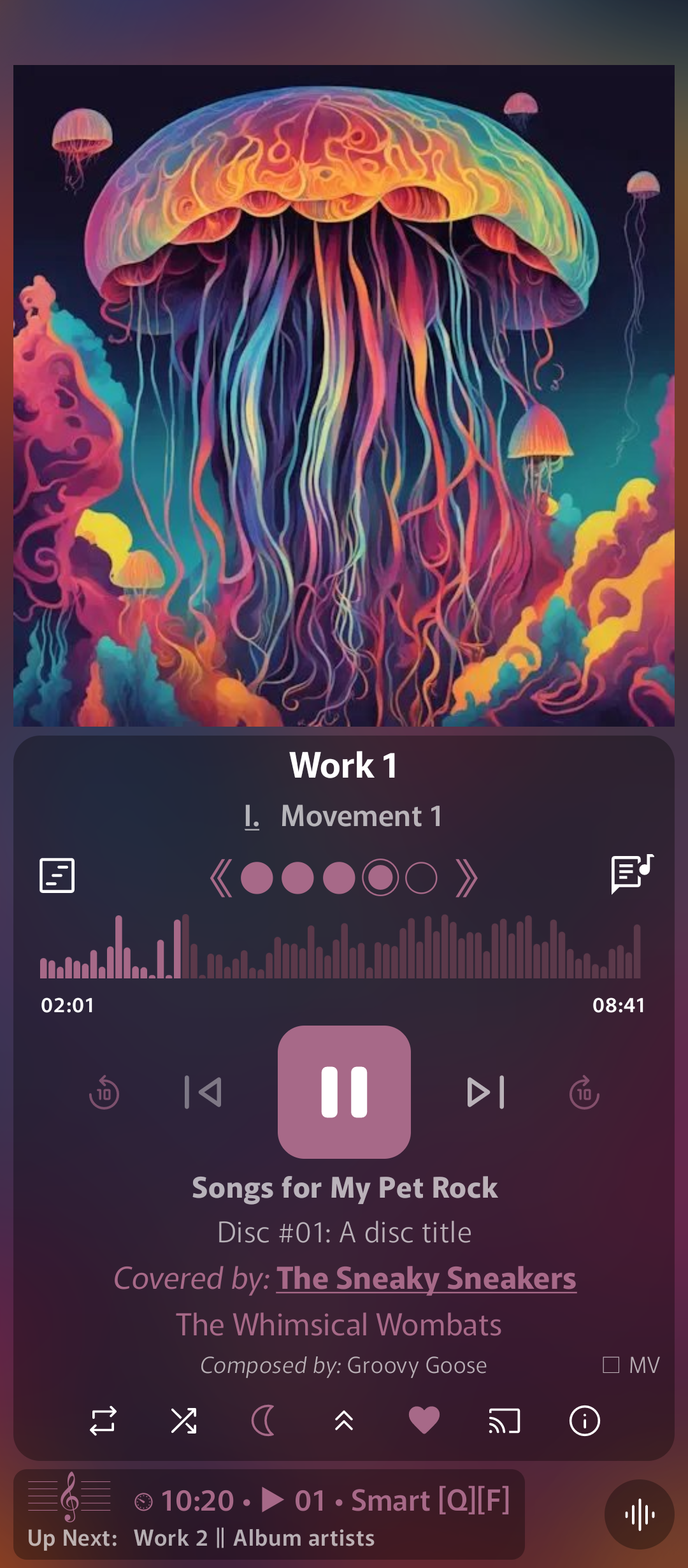The image size is (688, 1568).
Task: Show track info
Action: click(584, 1421)
